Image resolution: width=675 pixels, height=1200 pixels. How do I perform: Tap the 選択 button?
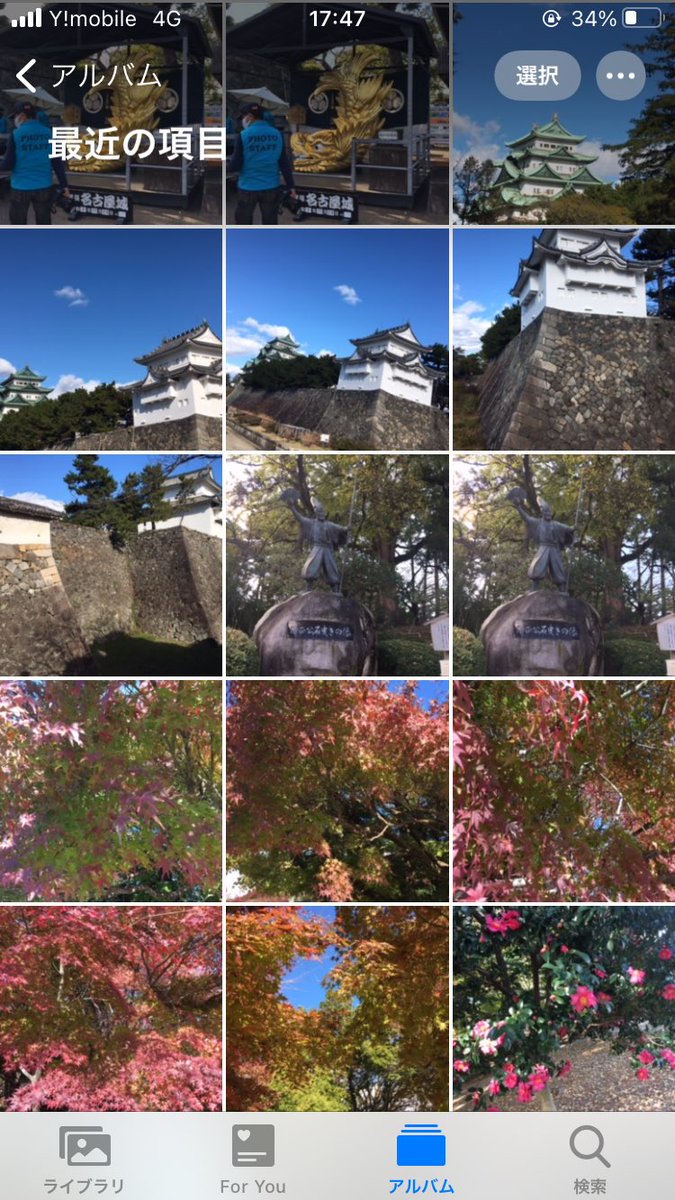(x=537, y=76)
